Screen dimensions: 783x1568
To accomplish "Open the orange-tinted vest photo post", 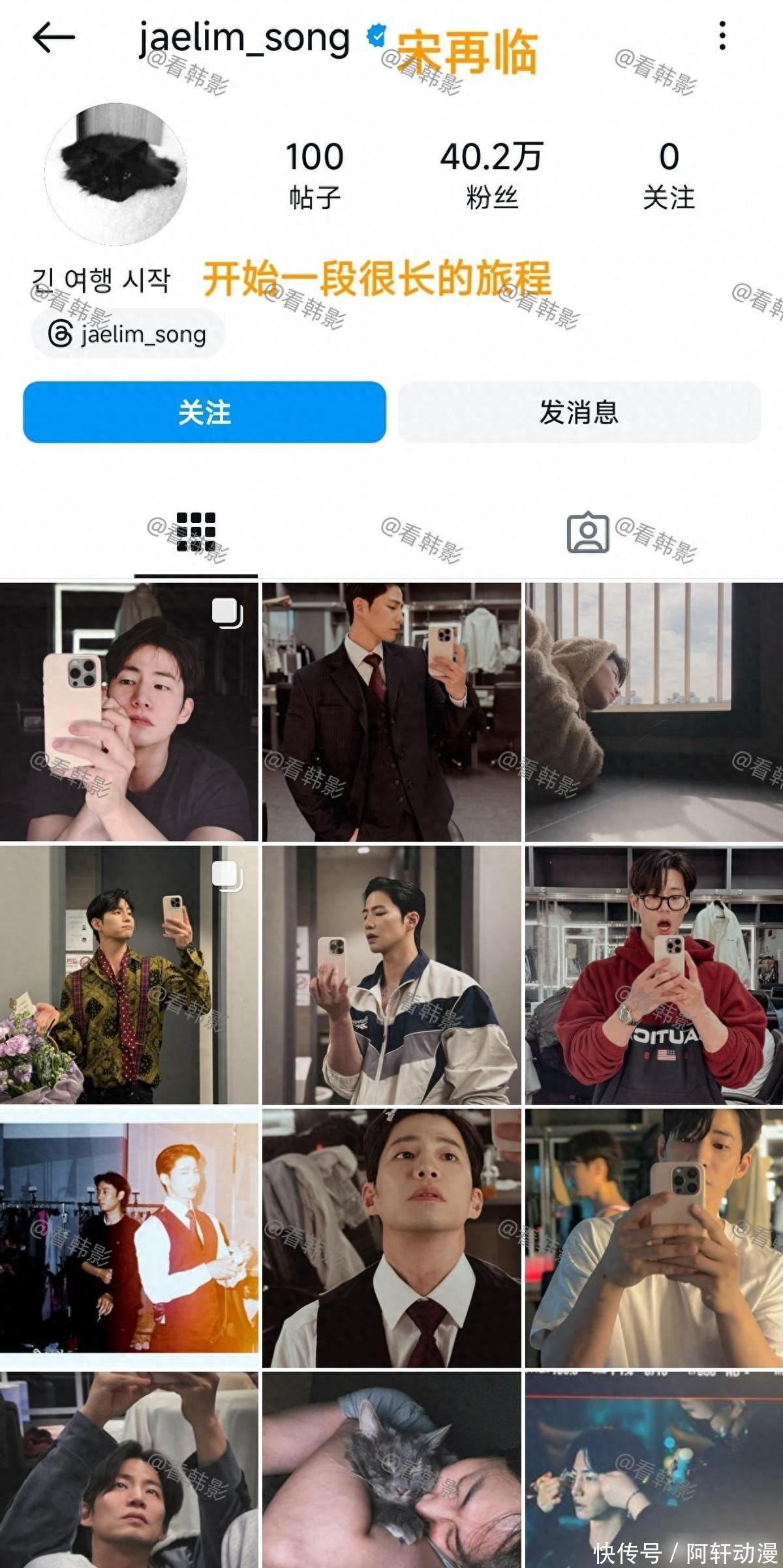I will 129,1238.
